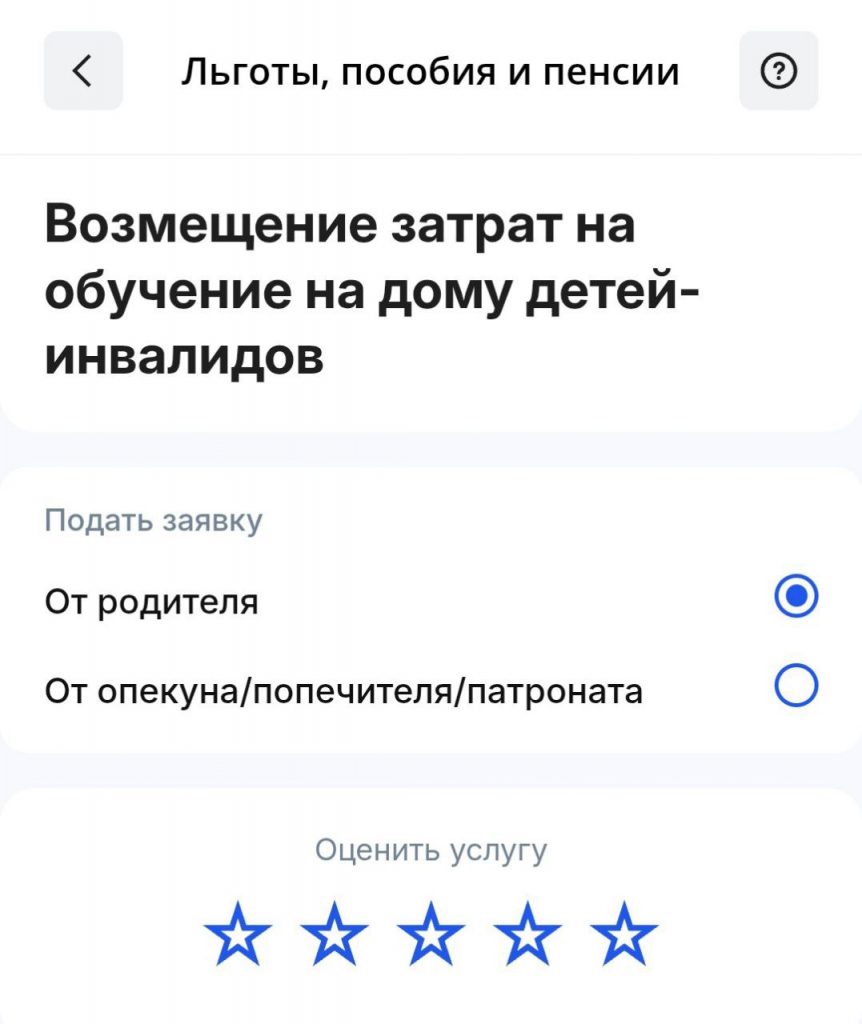Tap the Оценить услугу label

coord(430,850)
